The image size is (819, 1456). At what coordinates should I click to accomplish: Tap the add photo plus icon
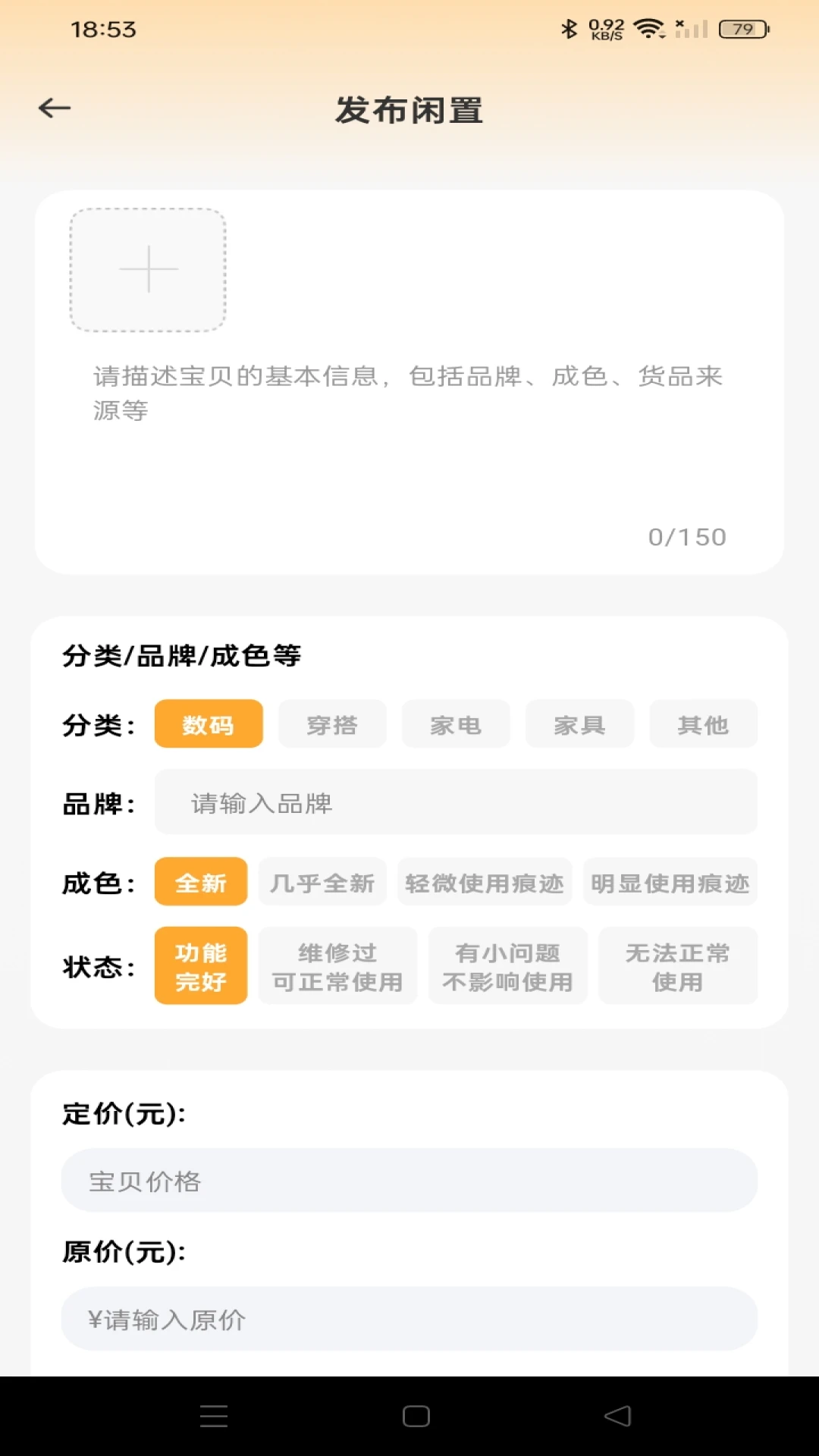point(147,271)
